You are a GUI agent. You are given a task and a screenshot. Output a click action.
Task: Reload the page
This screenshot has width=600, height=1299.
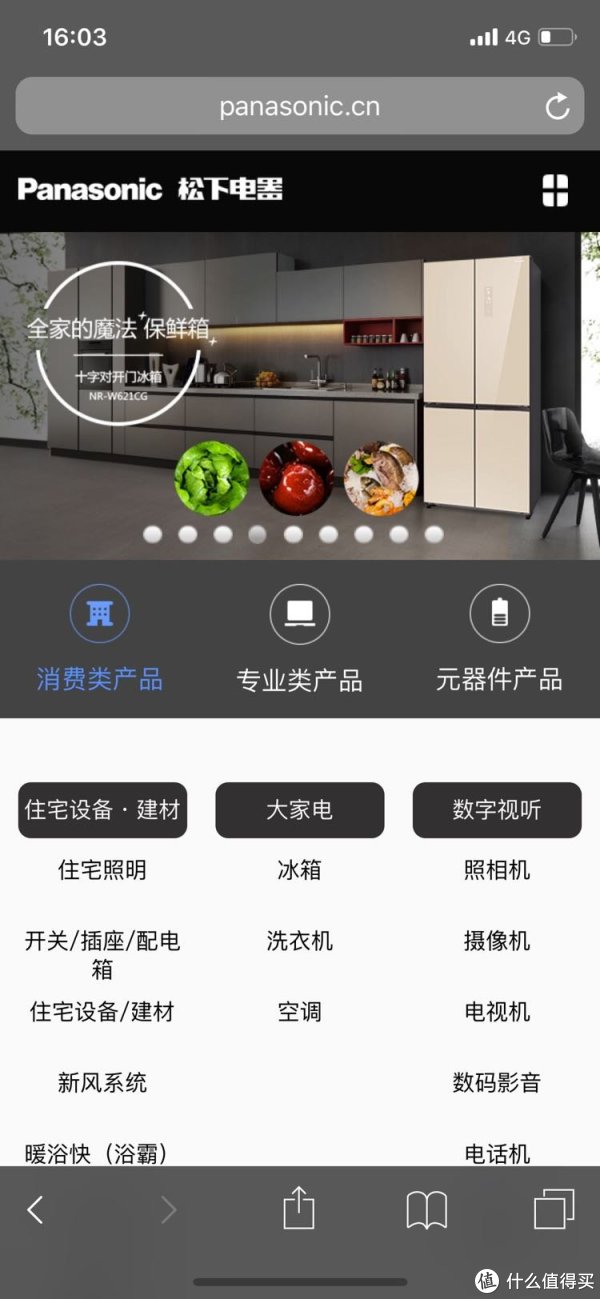click(556, 107)
